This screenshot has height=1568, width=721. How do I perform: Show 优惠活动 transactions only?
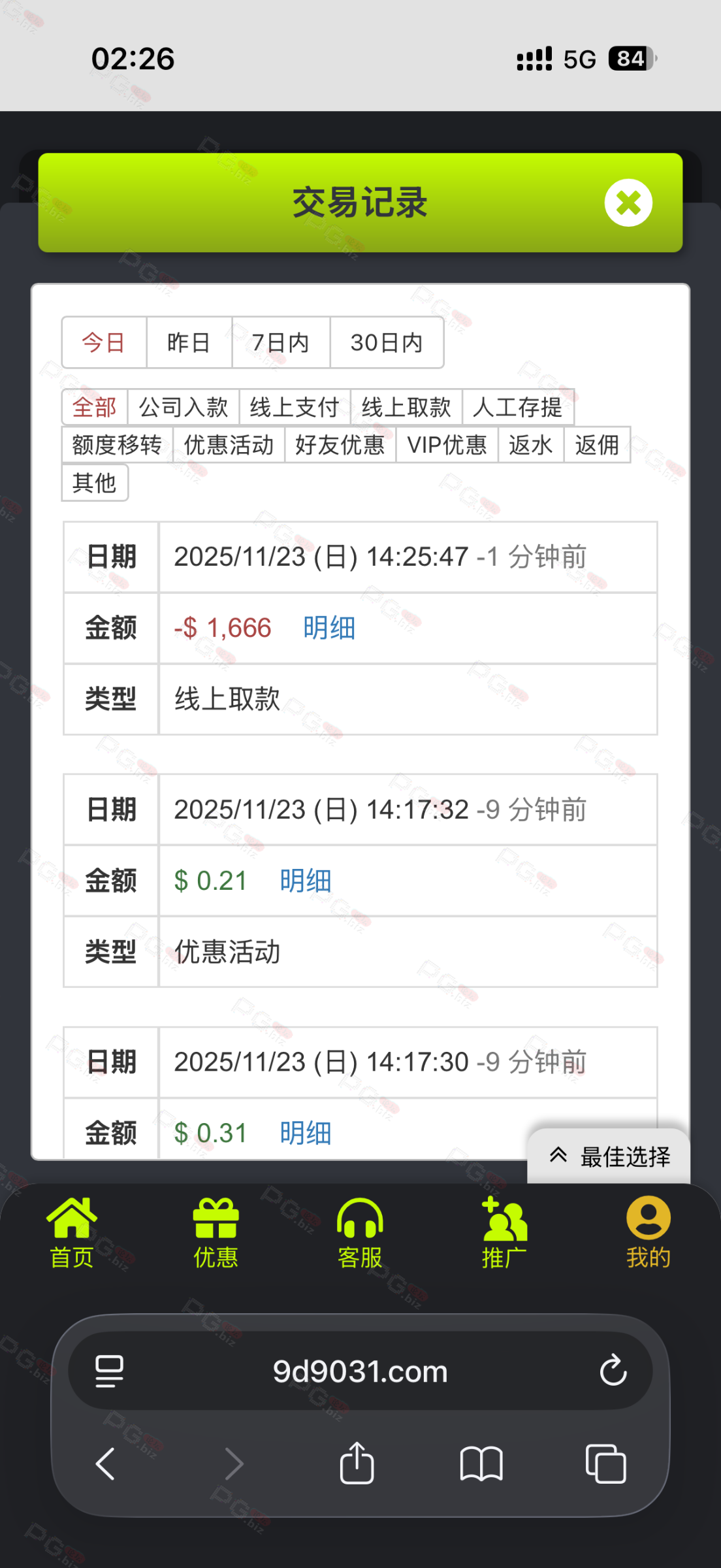(229, 445)
